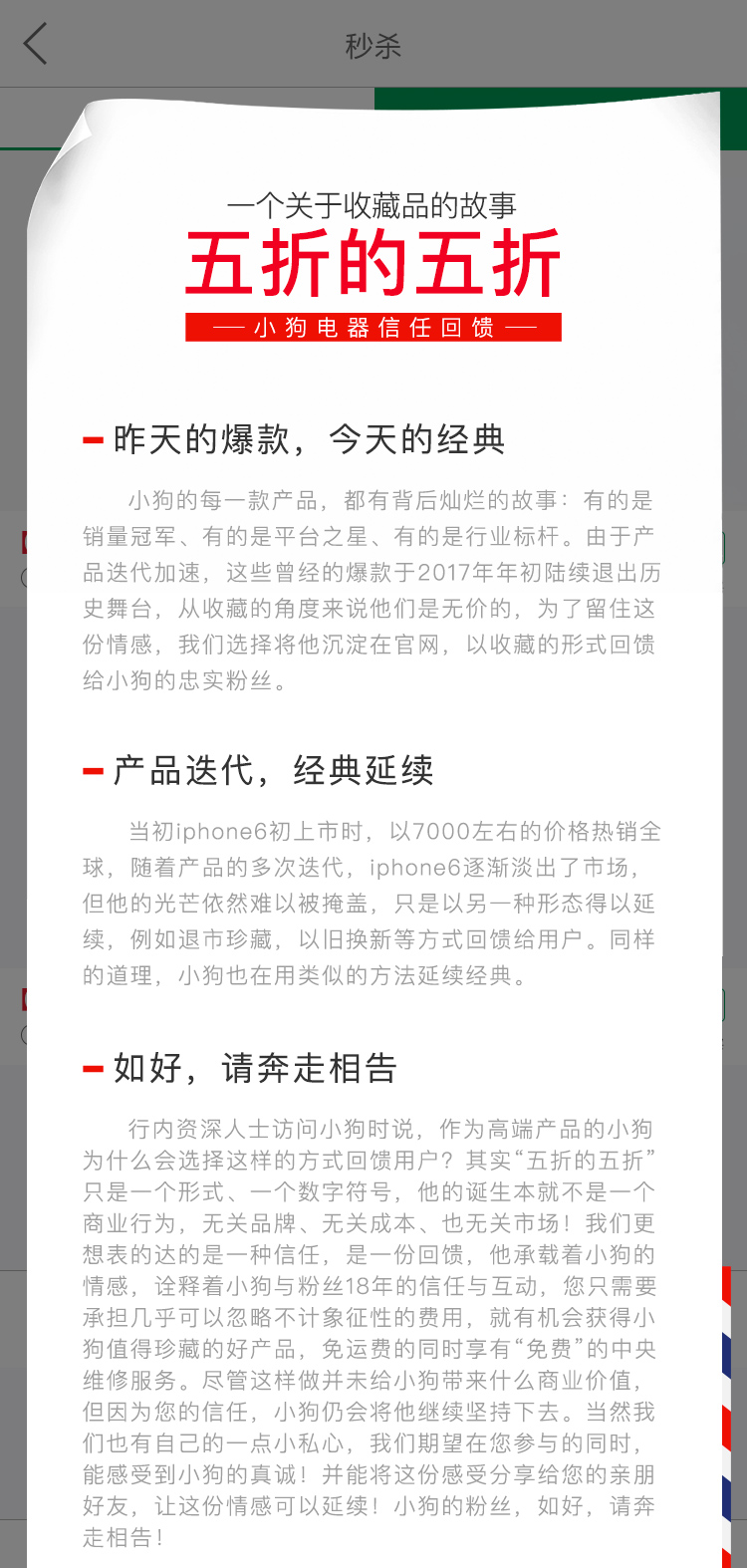The image size is (747, 1568).
Task: Go back from the 秒杀 page
Action: [x=35, y=45]
